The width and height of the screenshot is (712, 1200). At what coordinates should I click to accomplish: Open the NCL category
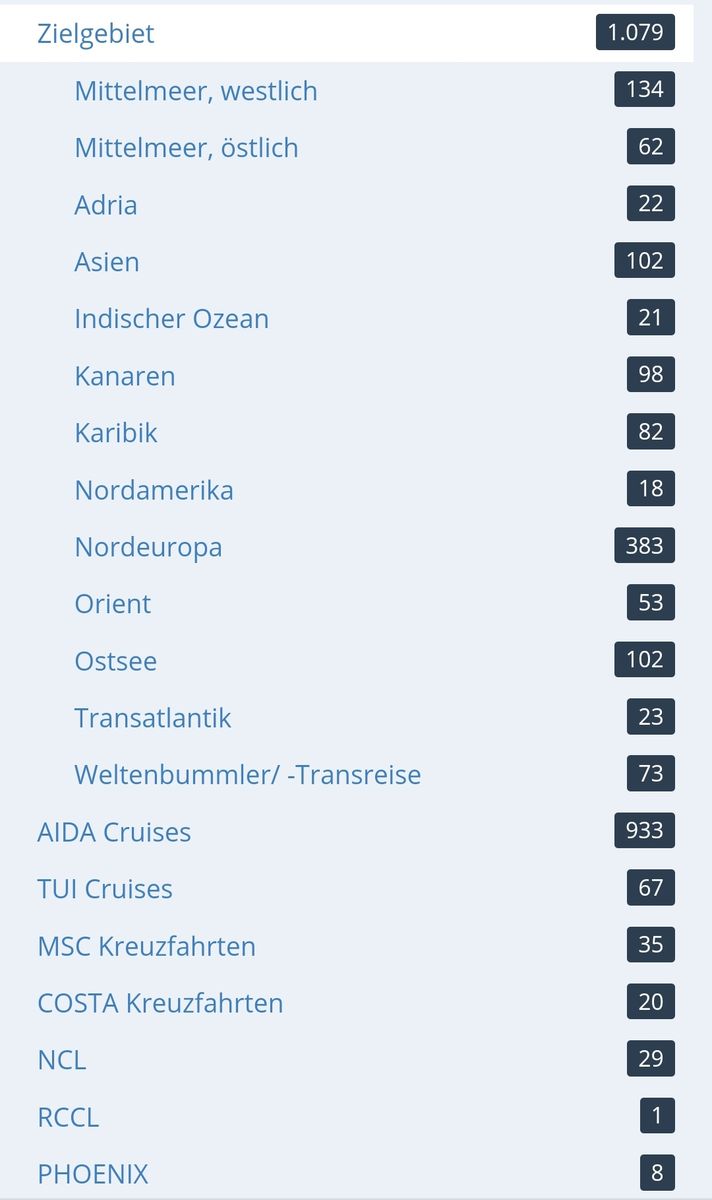pos(62,1060)
